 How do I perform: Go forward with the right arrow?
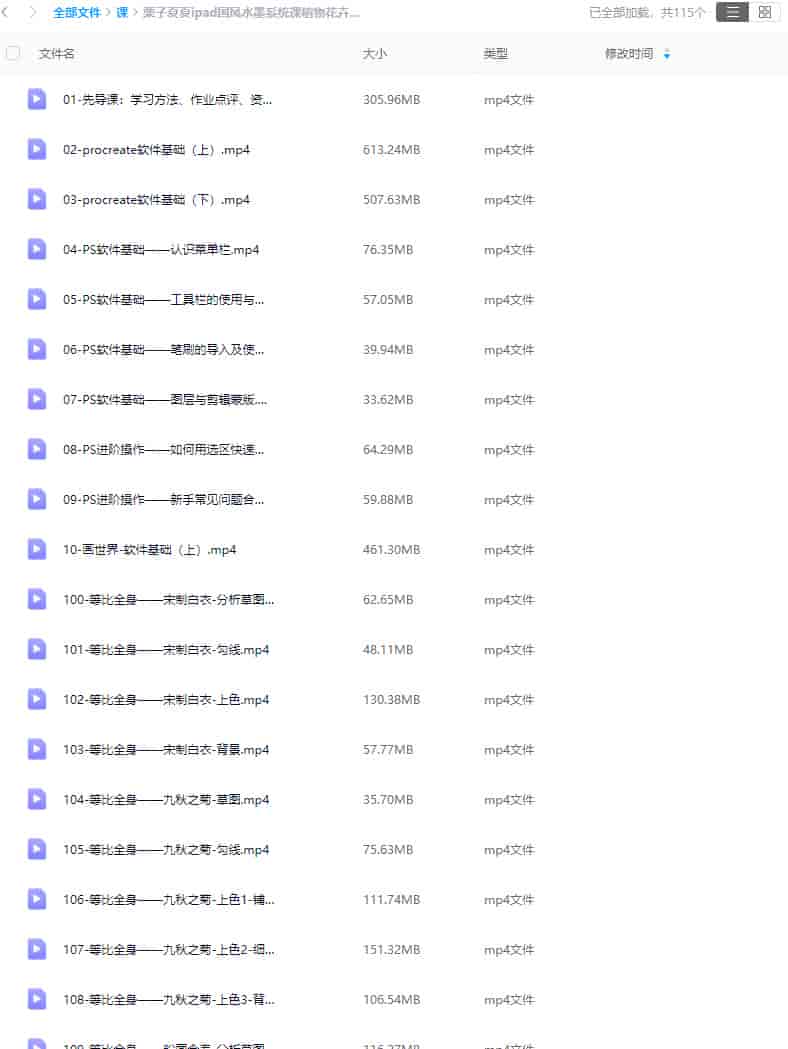(32, 13)
